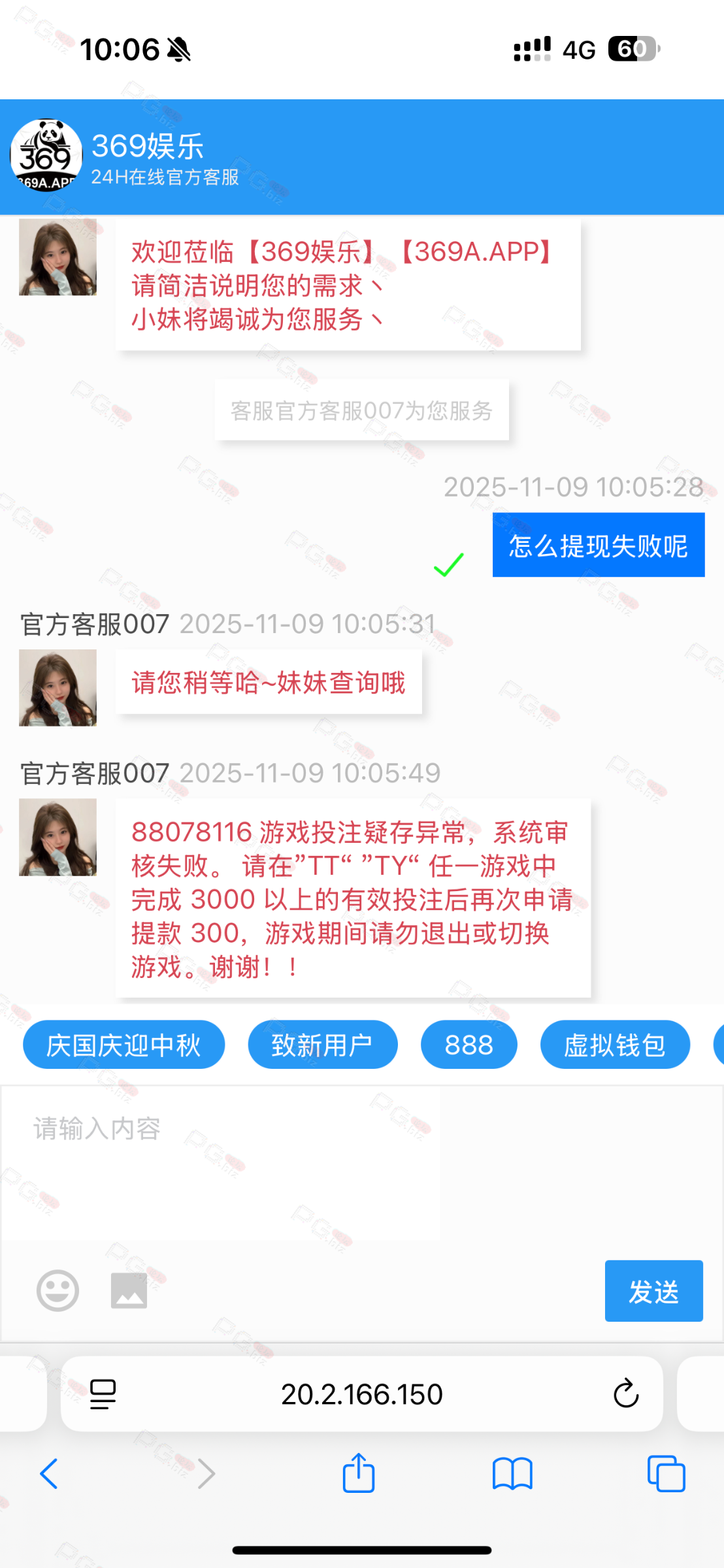Open Safari bookmarks
724x1568 pixels.
pyautogui.click(x=512, y=1474)
